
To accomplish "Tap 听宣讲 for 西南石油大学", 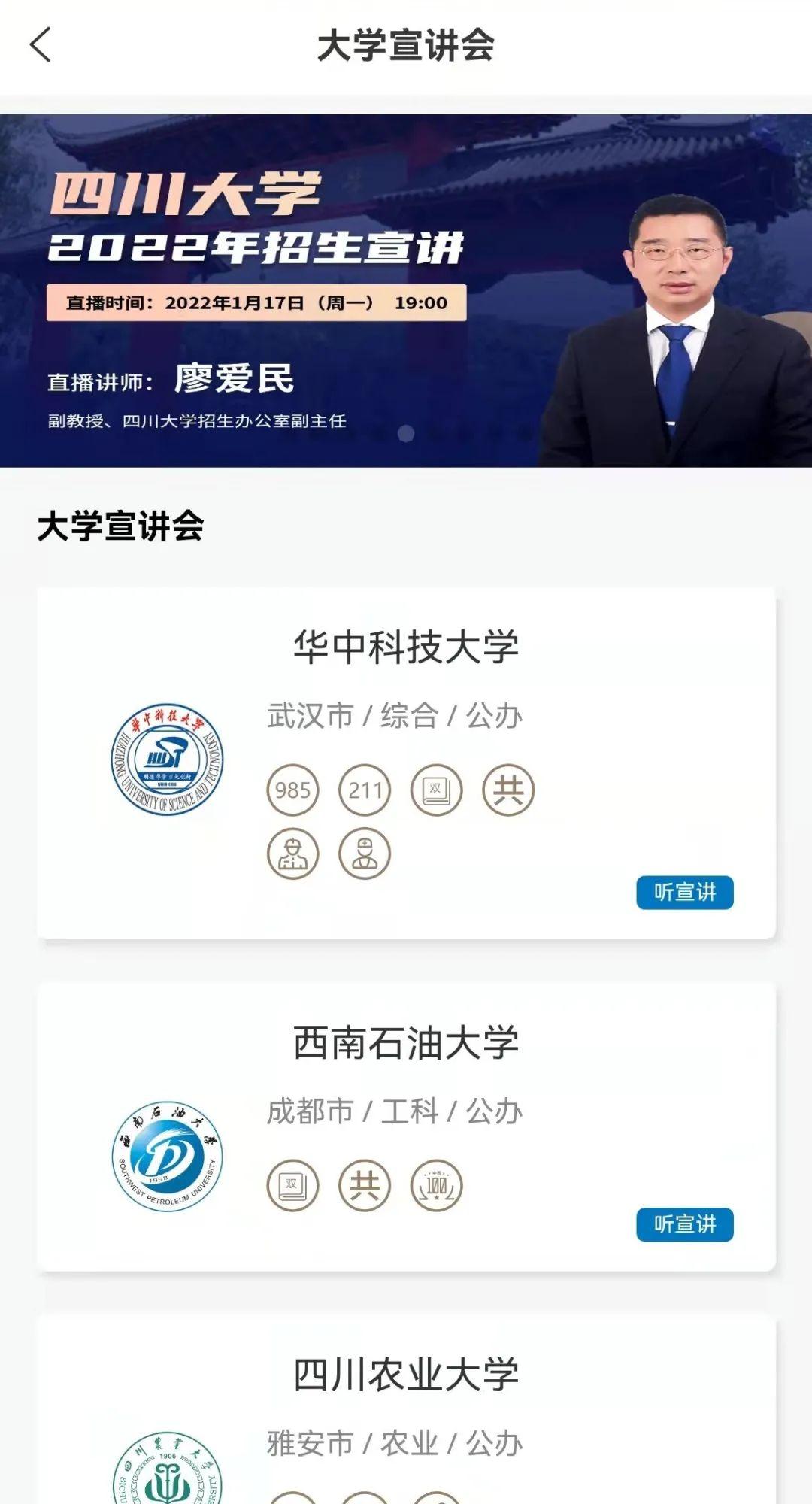I will pyautogui.click(x=684, y=1225).
